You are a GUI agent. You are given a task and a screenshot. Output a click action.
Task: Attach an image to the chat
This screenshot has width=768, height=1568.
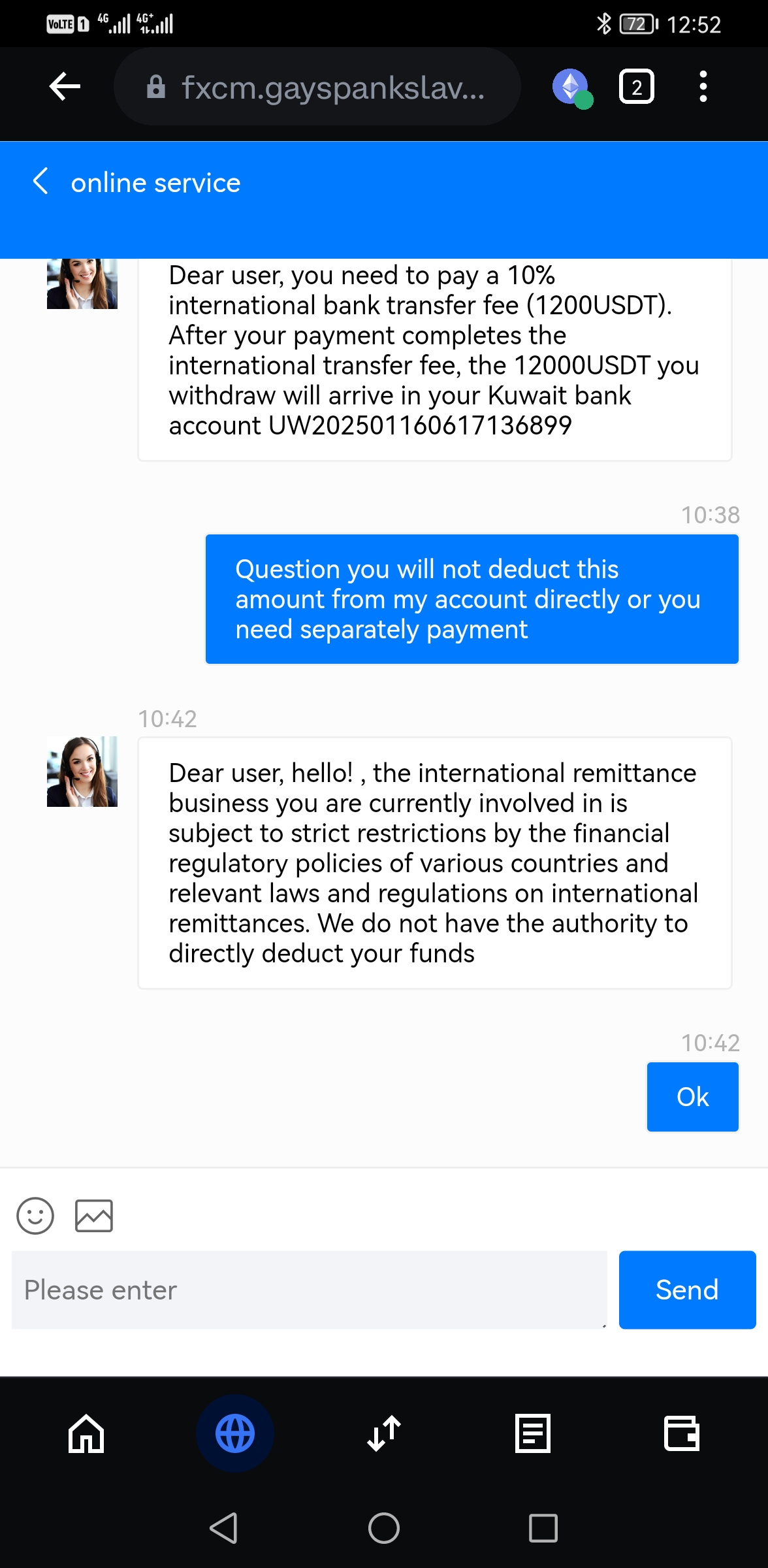(x=94, y=1216)
